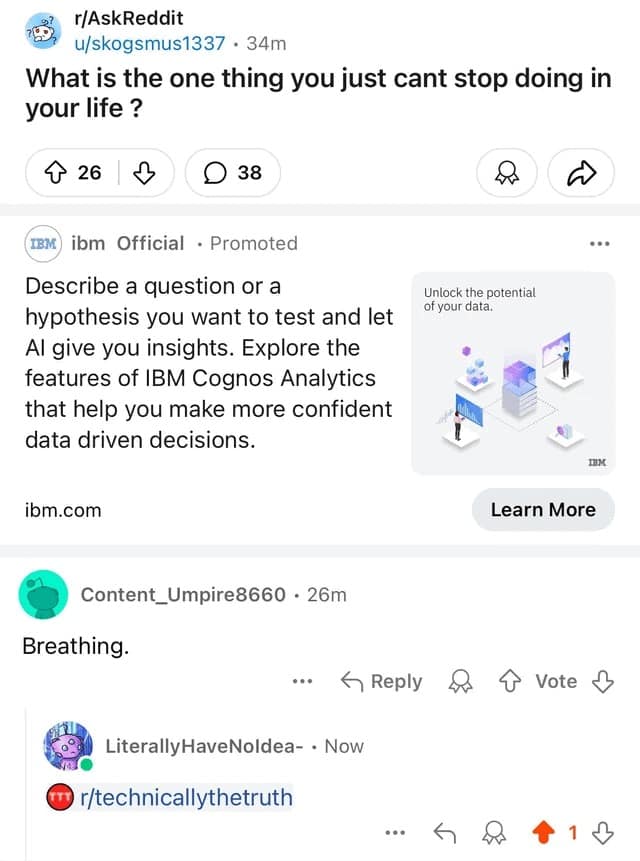Open Content_Umpire8660's profile

183,594
